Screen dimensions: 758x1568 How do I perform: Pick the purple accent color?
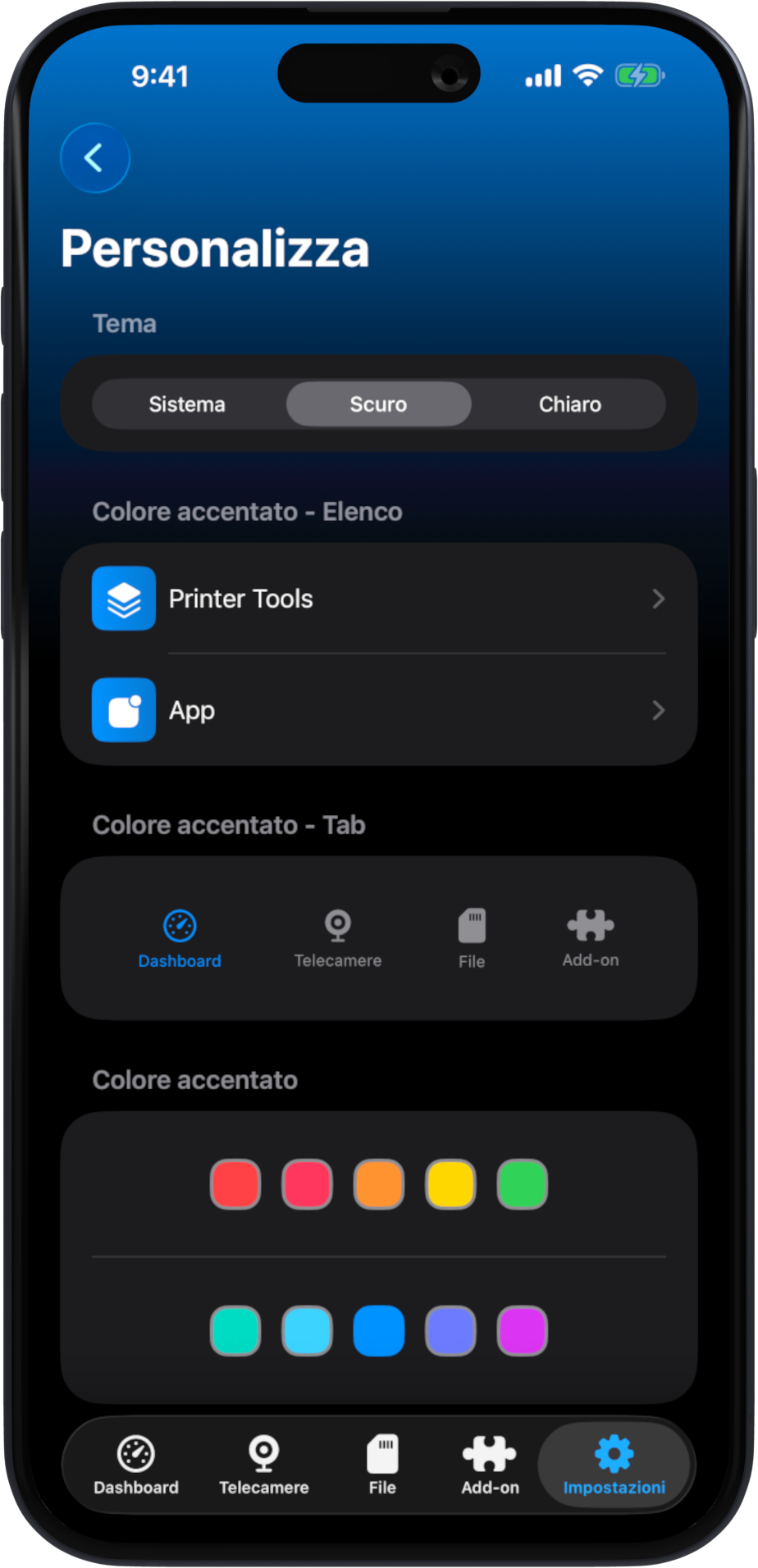pos(523,1331)
